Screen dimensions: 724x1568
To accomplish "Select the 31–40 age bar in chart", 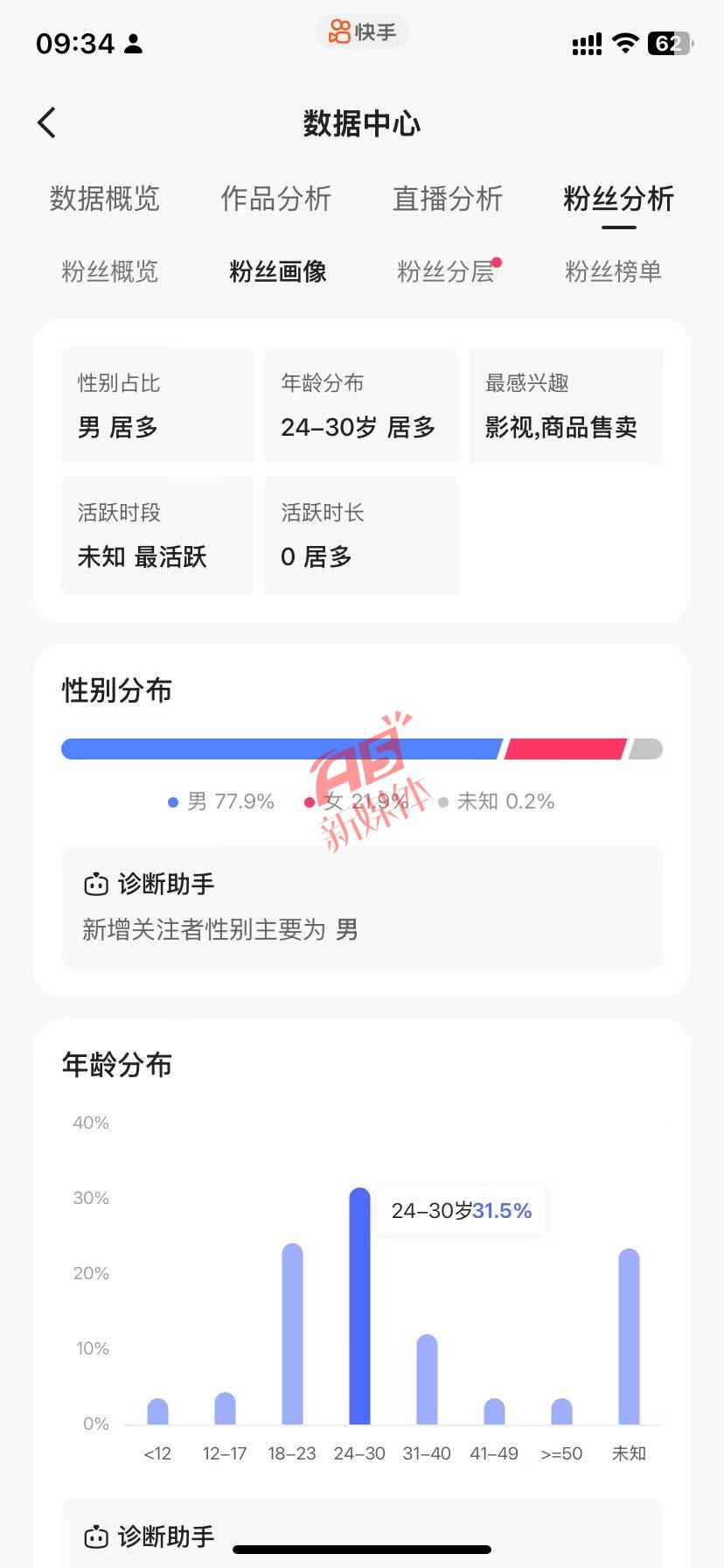I will [427, 1379].
